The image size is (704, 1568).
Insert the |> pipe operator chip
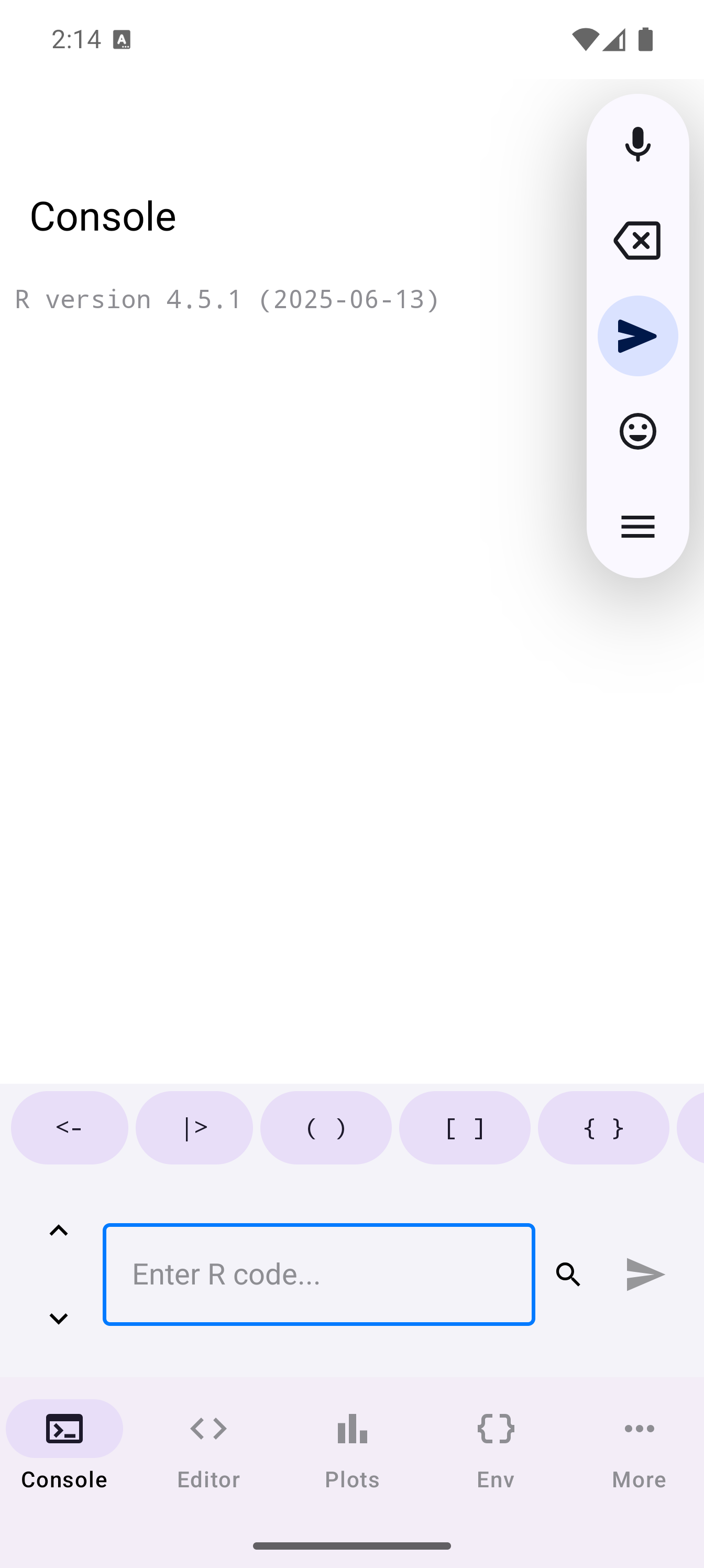(194, 1127)
